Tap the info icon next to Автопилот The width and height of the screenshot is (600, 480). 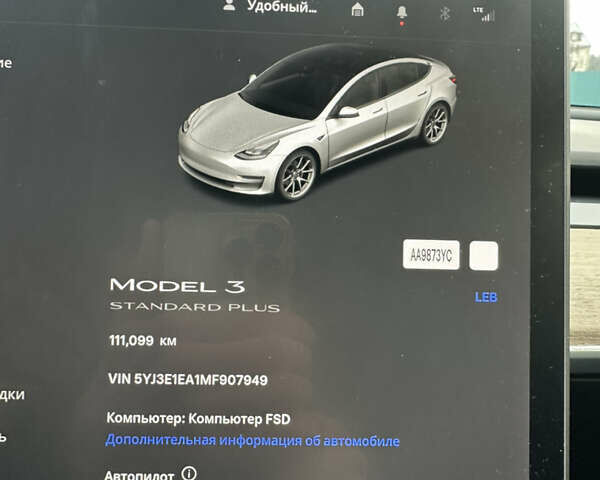tap(189, 473)
